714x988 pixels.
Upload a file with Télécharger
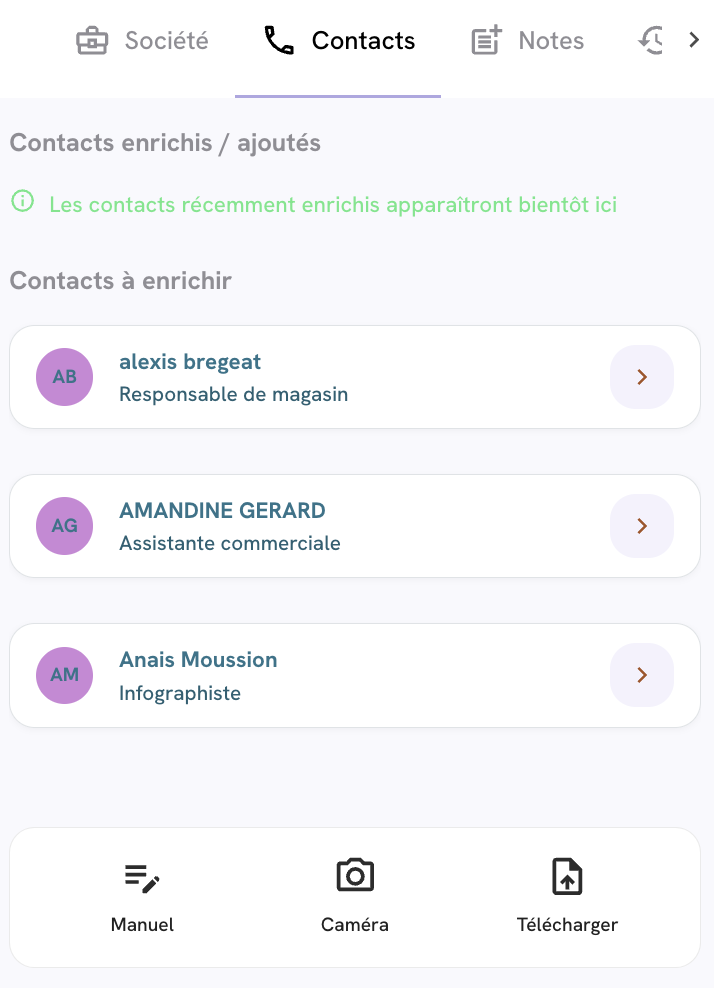coord(567,896)
